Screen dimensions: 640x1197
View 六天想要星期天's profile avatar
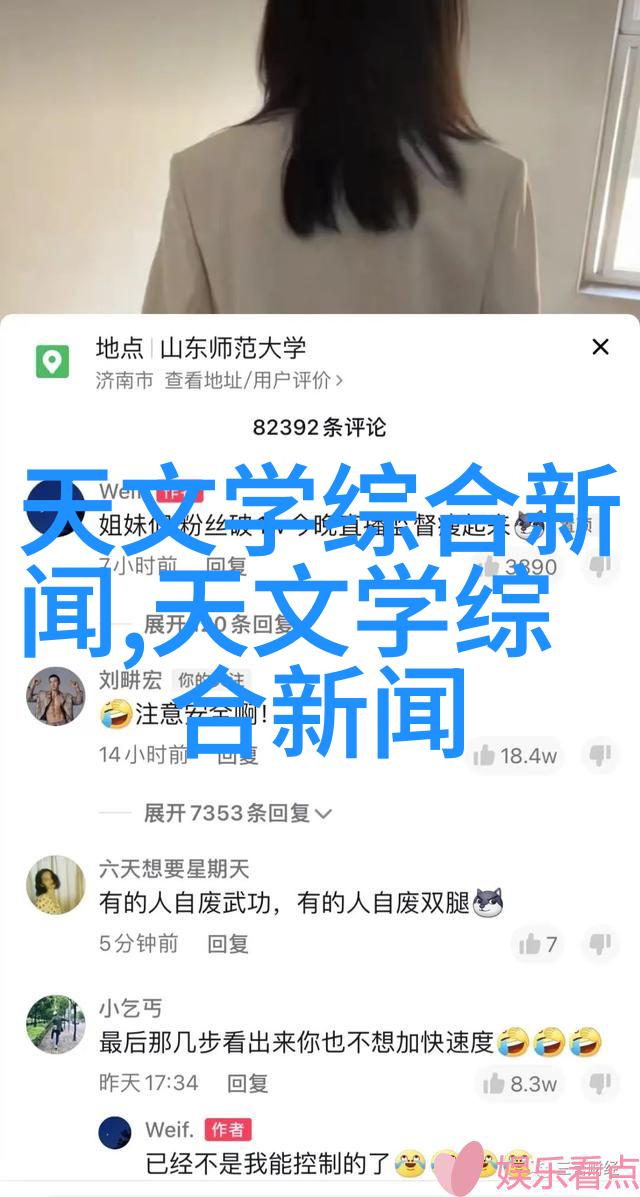55,885
